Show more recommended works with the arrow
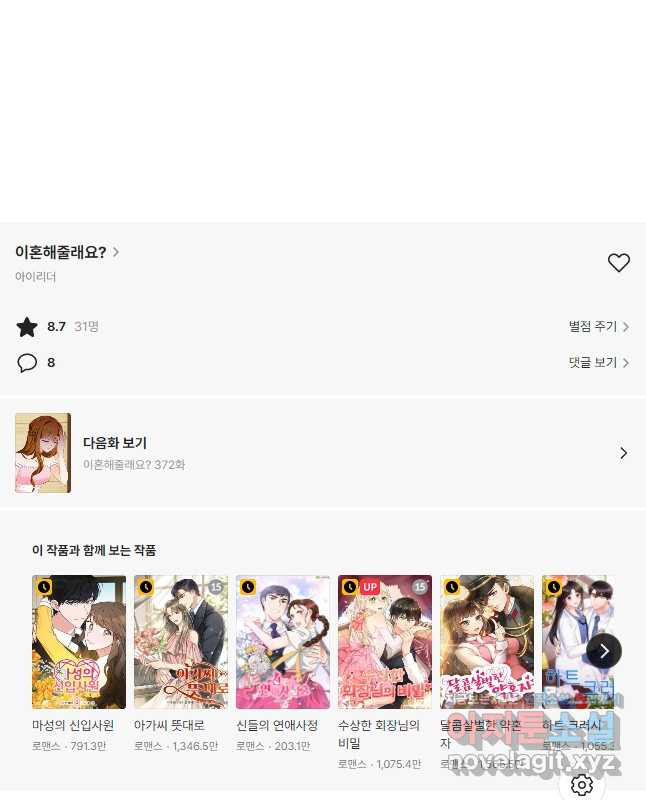Screen dimensions: 646x800 [604, 651]
